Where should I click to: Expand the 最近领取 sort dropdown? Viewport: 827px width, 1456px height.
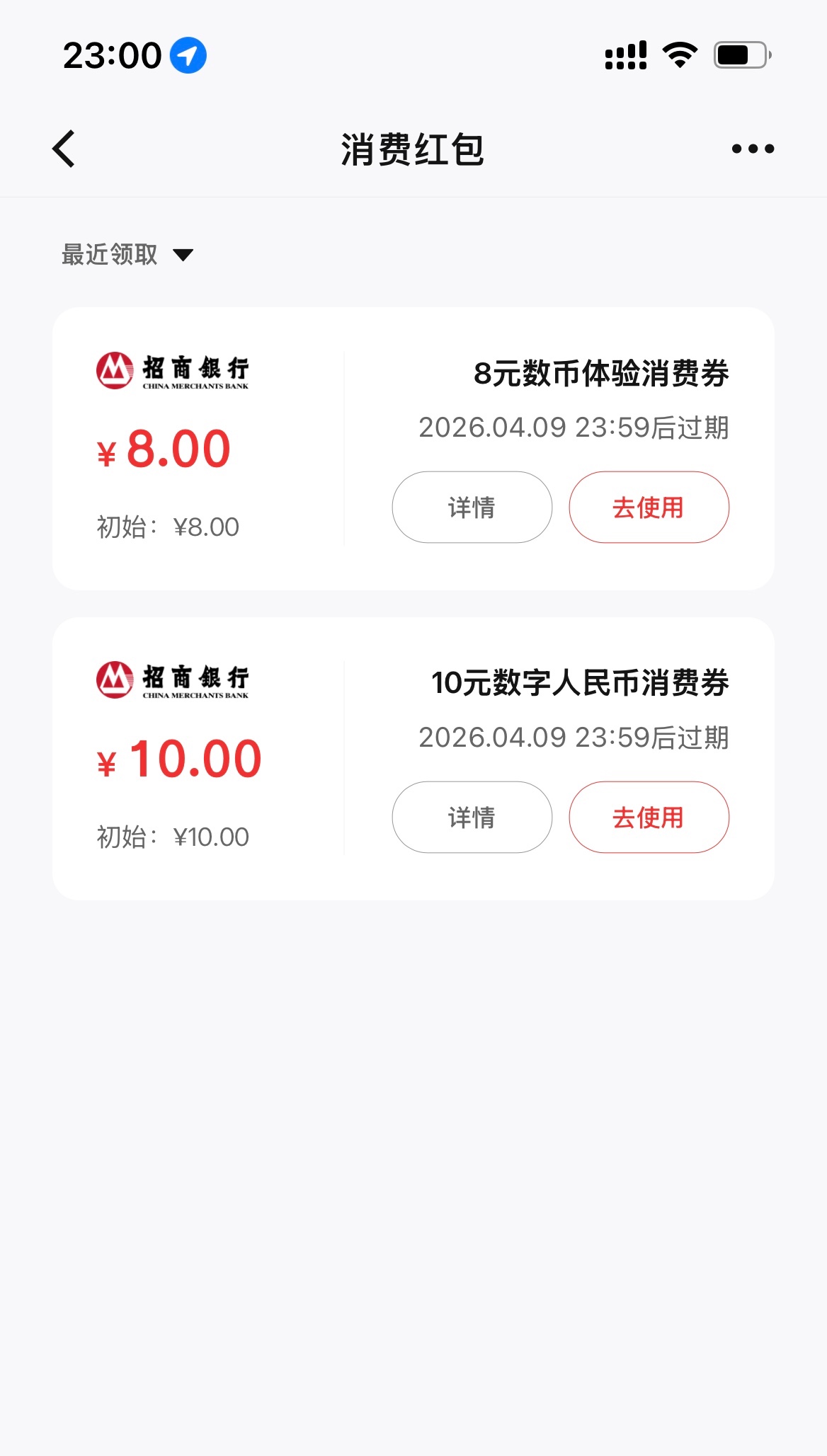pos(127,255)
